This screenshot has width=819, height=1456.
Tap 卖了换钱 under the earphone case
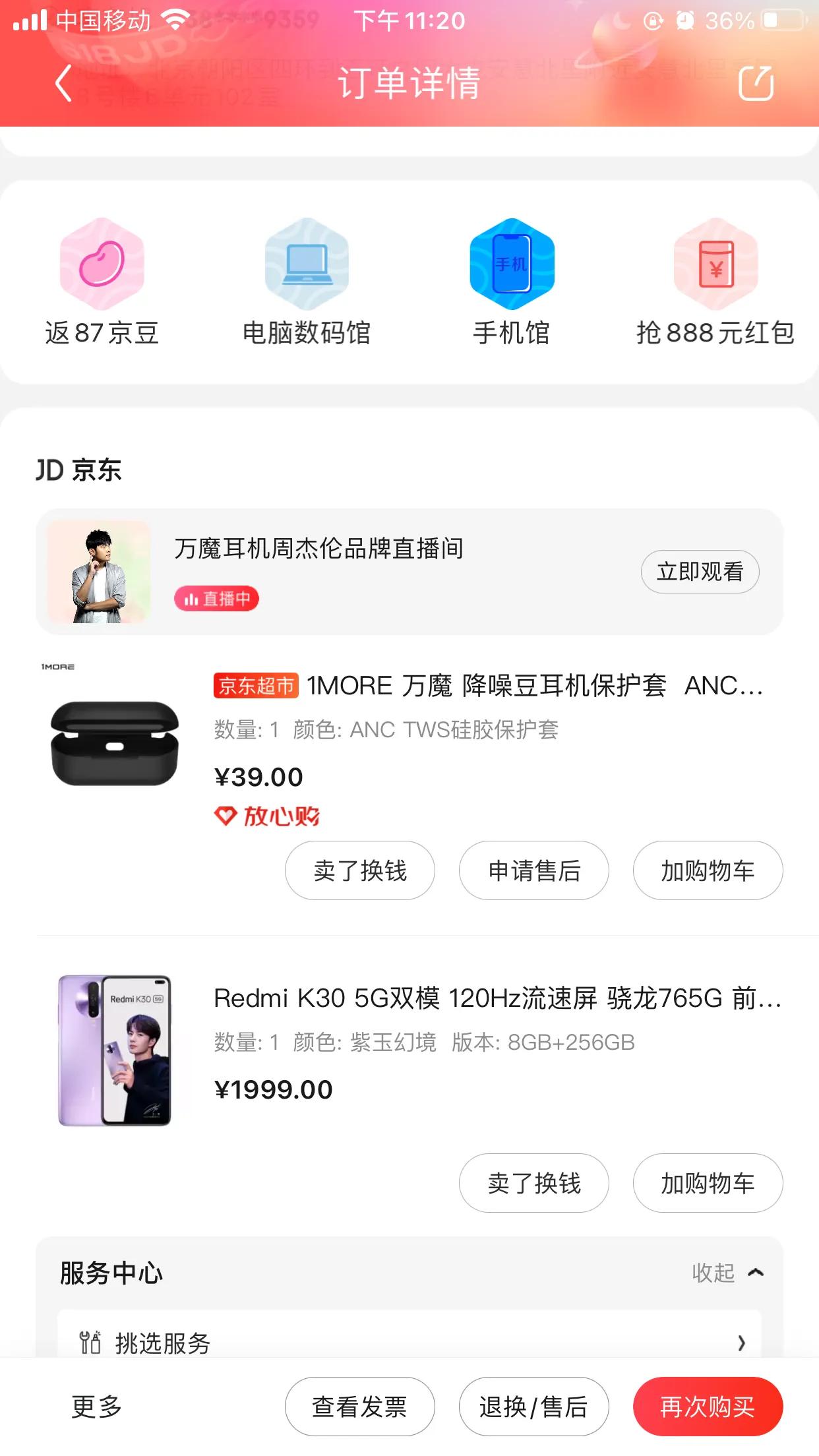coord(359,870)
